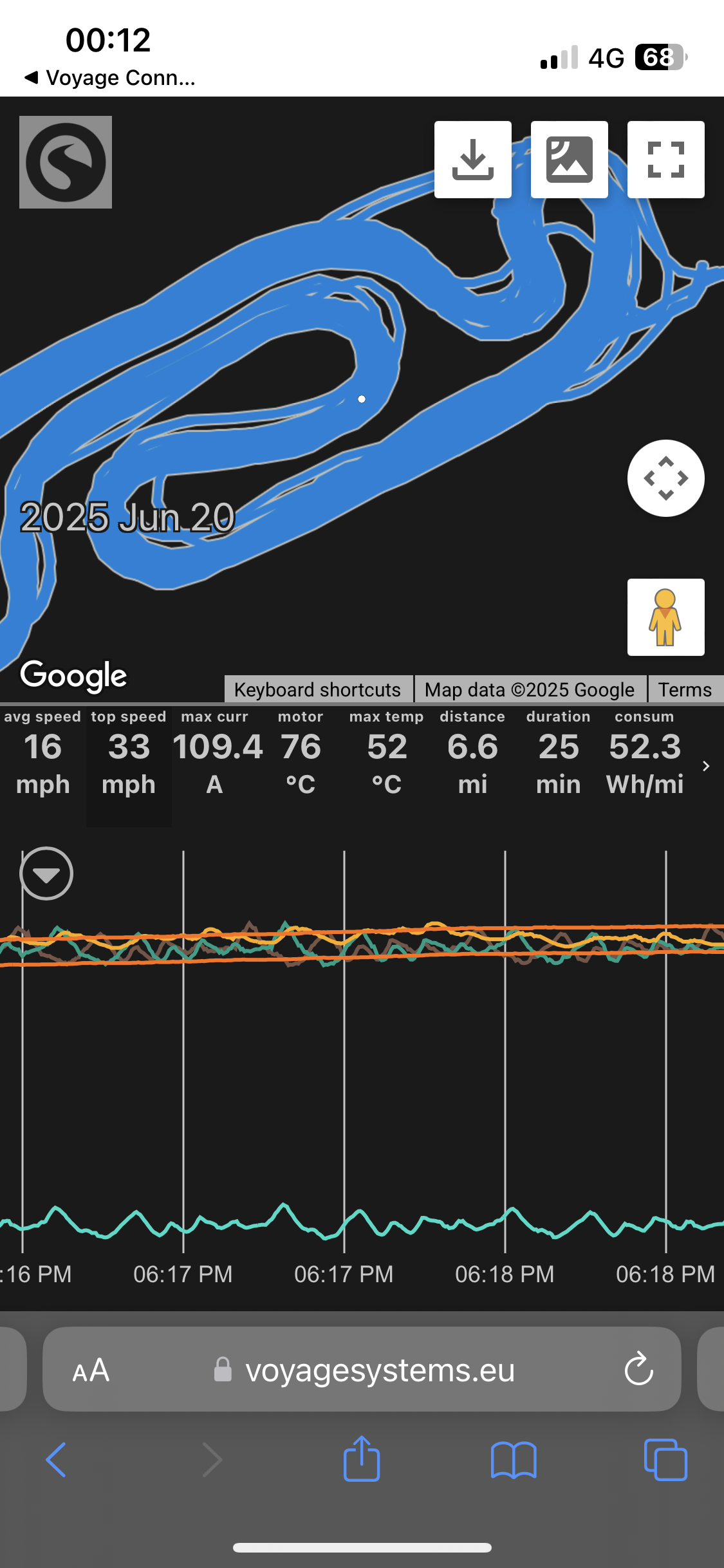724x1568 pixels.
Task: Reload the voyagesystems.eu page
Action: [639, 1369]
